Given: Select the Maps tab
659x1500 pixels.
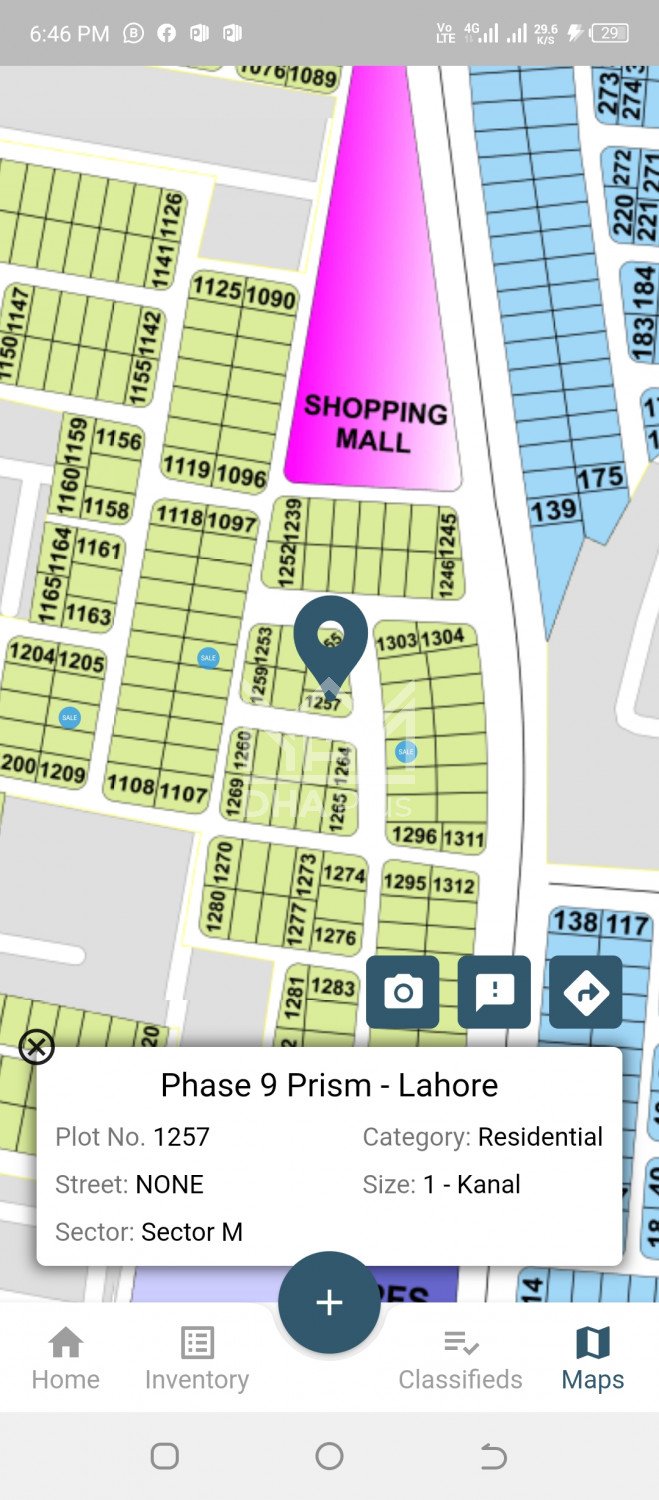Looking at the screenshot, I should coord(593,1358).
